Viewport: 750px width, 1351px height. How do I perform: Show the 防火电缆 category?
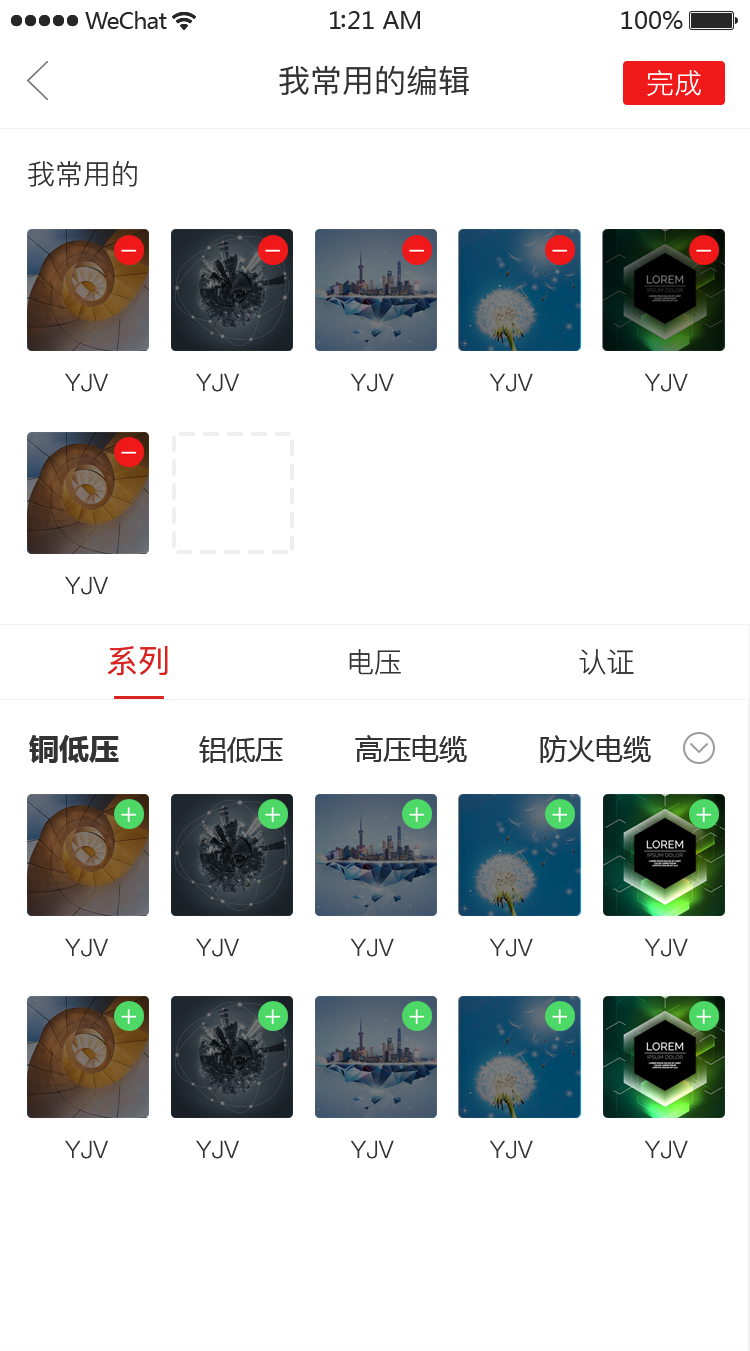tap(595, 749)
